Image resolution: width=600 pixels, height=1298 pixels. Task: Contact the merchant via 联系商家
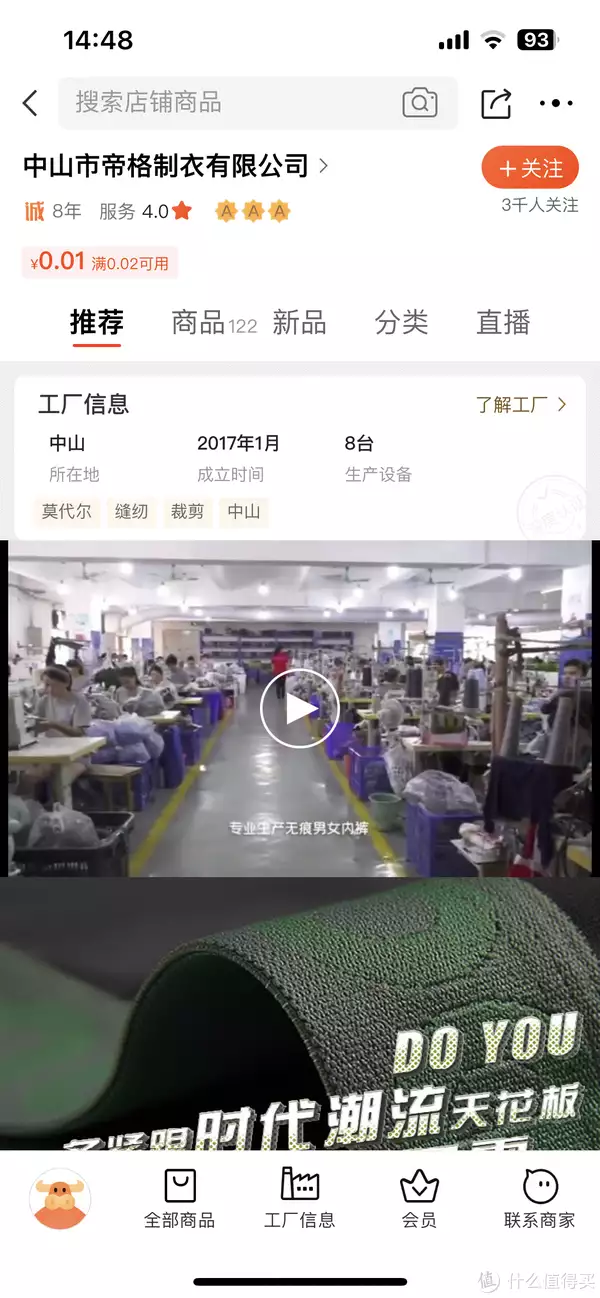(540, 1199)
